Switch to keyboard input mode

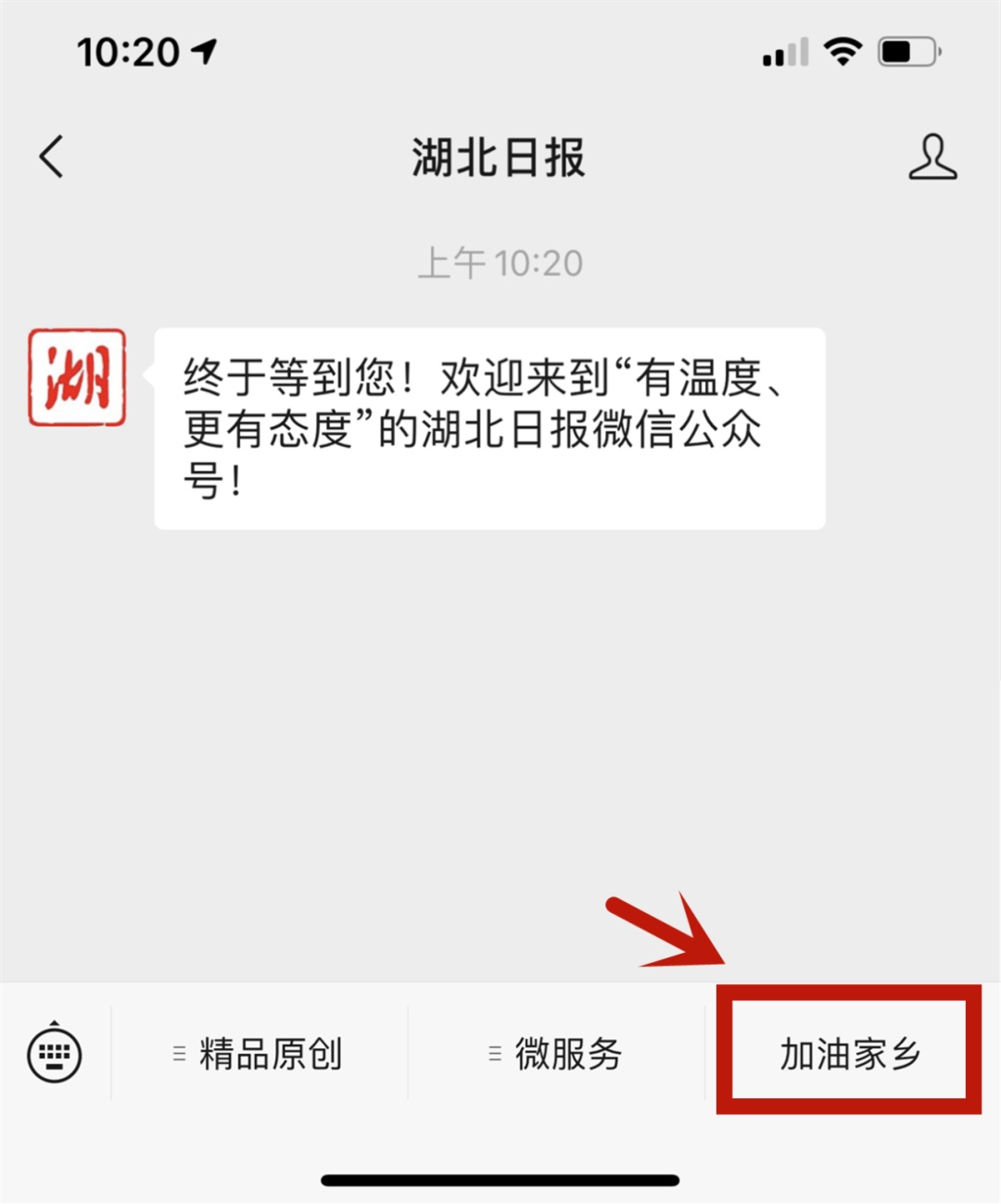click(x=55, y=1053)
